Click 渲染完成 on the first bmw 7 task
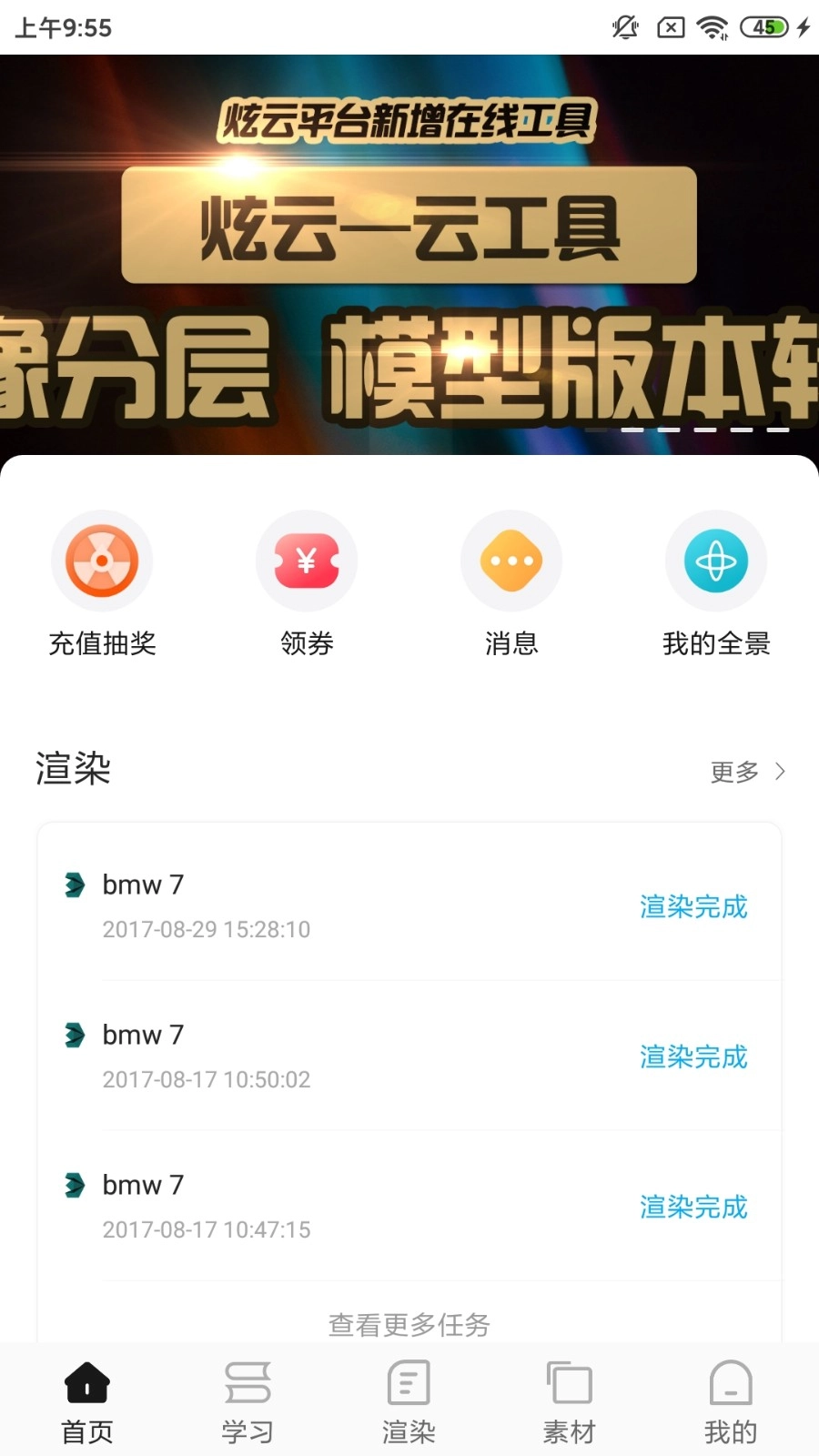Image resolution: width=819 pixels, height=1456 pixels. [x=693, y=907]
